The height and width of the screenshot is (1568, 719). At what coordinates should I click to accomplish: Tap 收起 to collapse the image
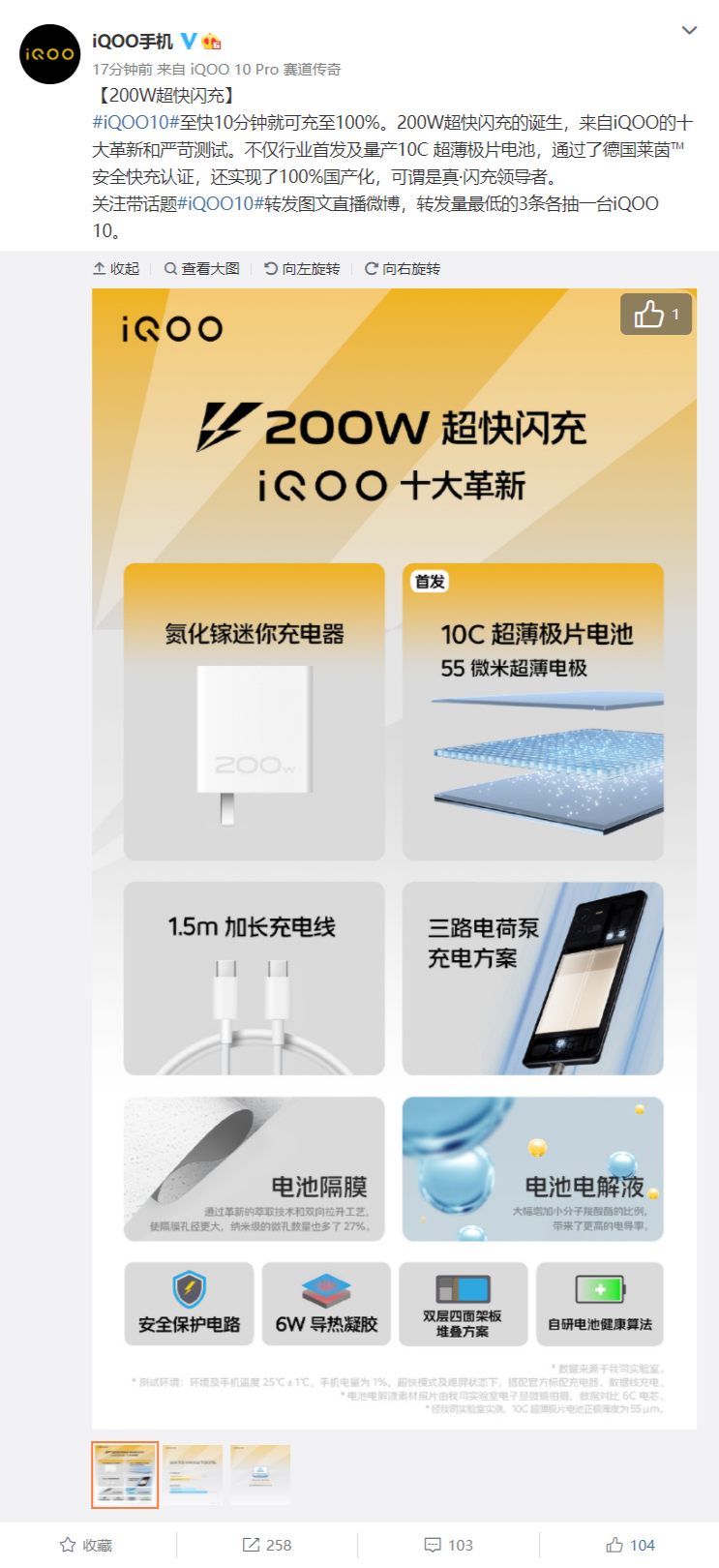(x=116, y=269)
